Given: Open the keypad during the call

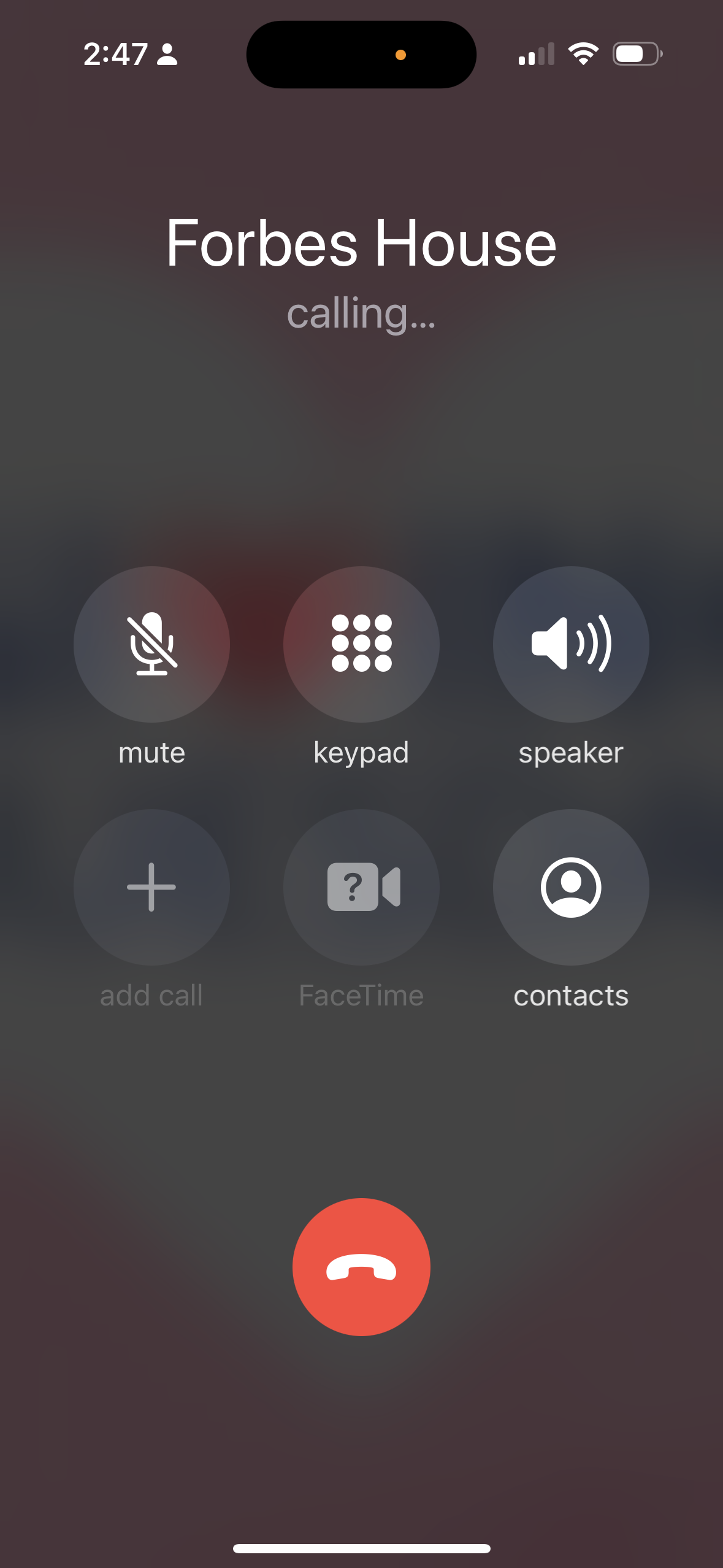Looking at the screenshot, I should click(x=361, y=644).
